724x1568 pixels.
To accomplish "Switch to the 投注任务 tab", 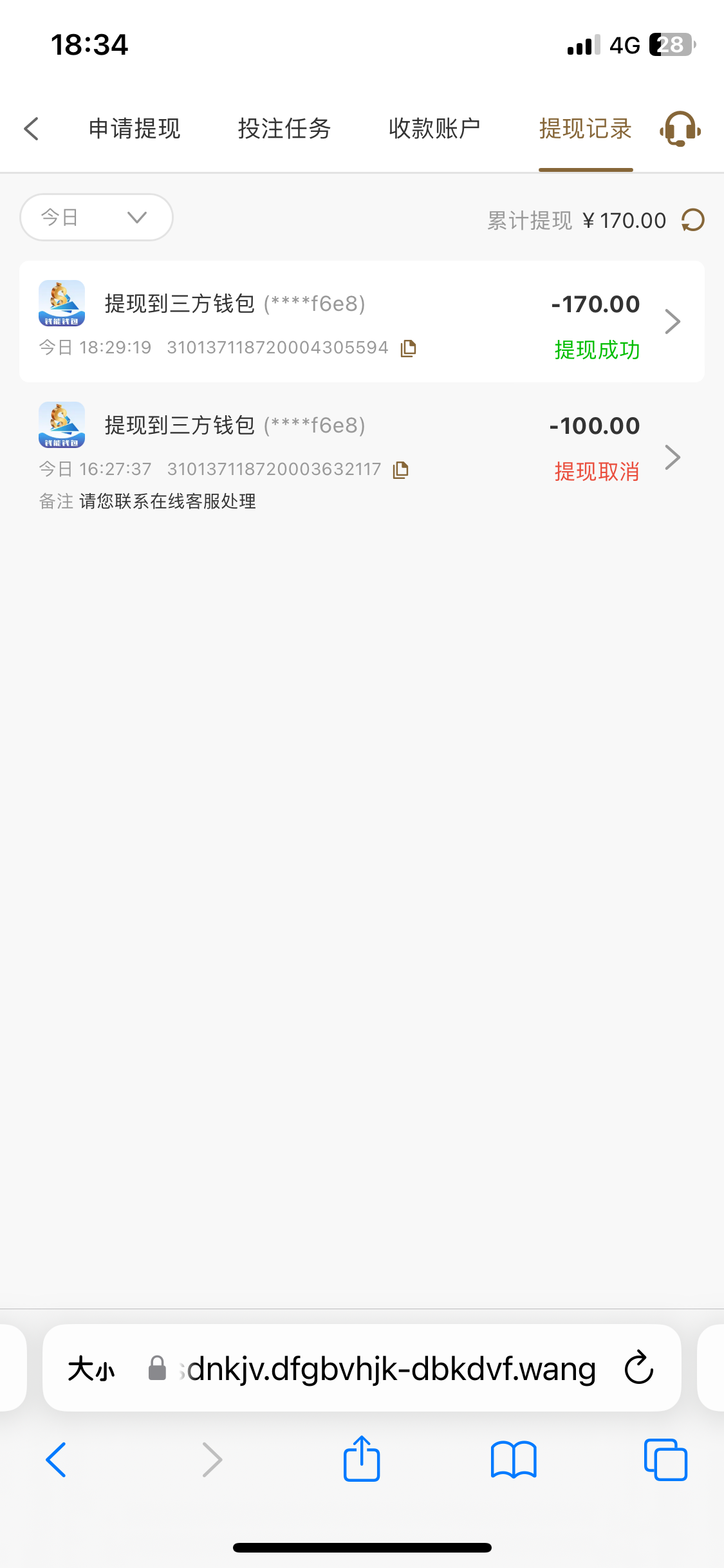I will point(284,129).
